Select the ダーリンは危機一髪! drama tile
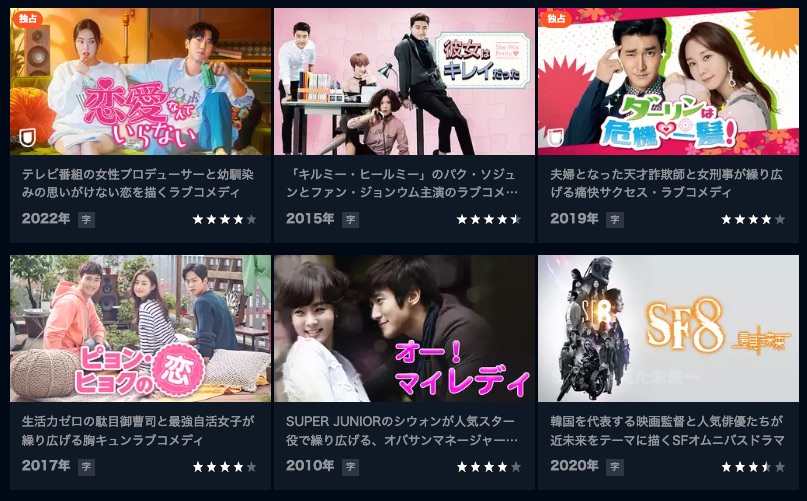 coord(668,82)
